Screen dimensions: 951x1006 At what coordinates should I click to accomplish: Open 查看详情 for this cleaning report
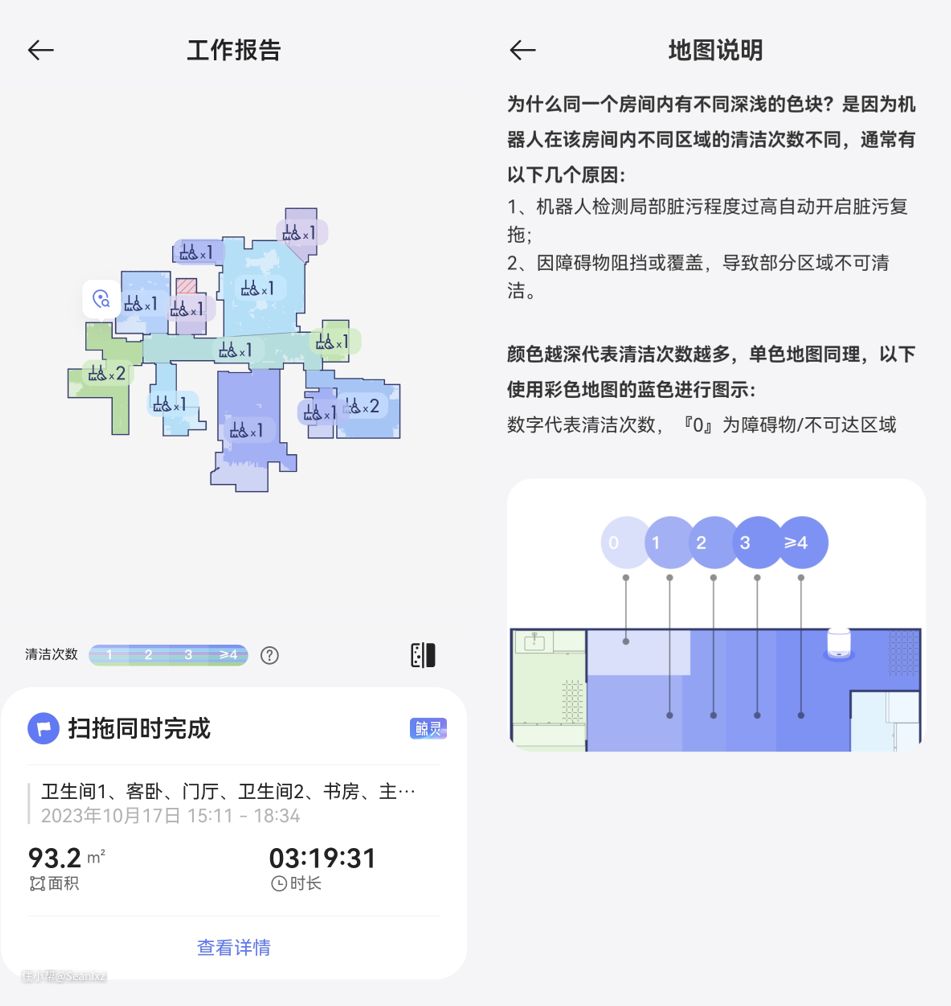pyautogui.click(x=233, y=947)
